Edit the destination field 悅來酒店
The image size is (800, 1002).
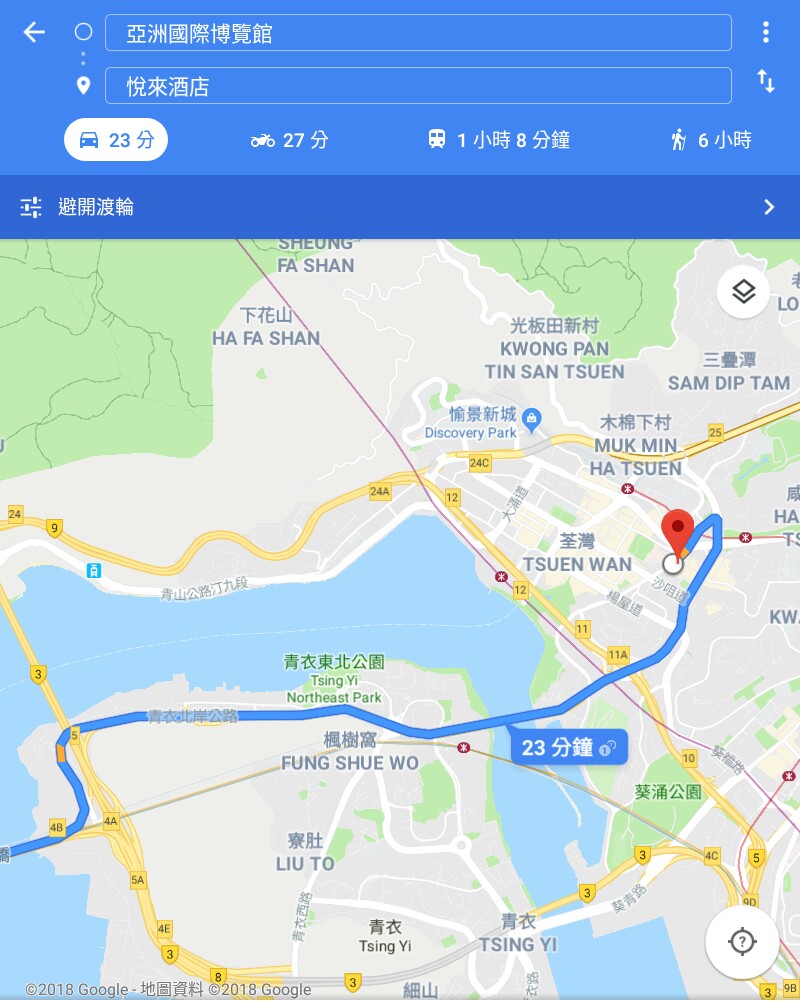418,86
